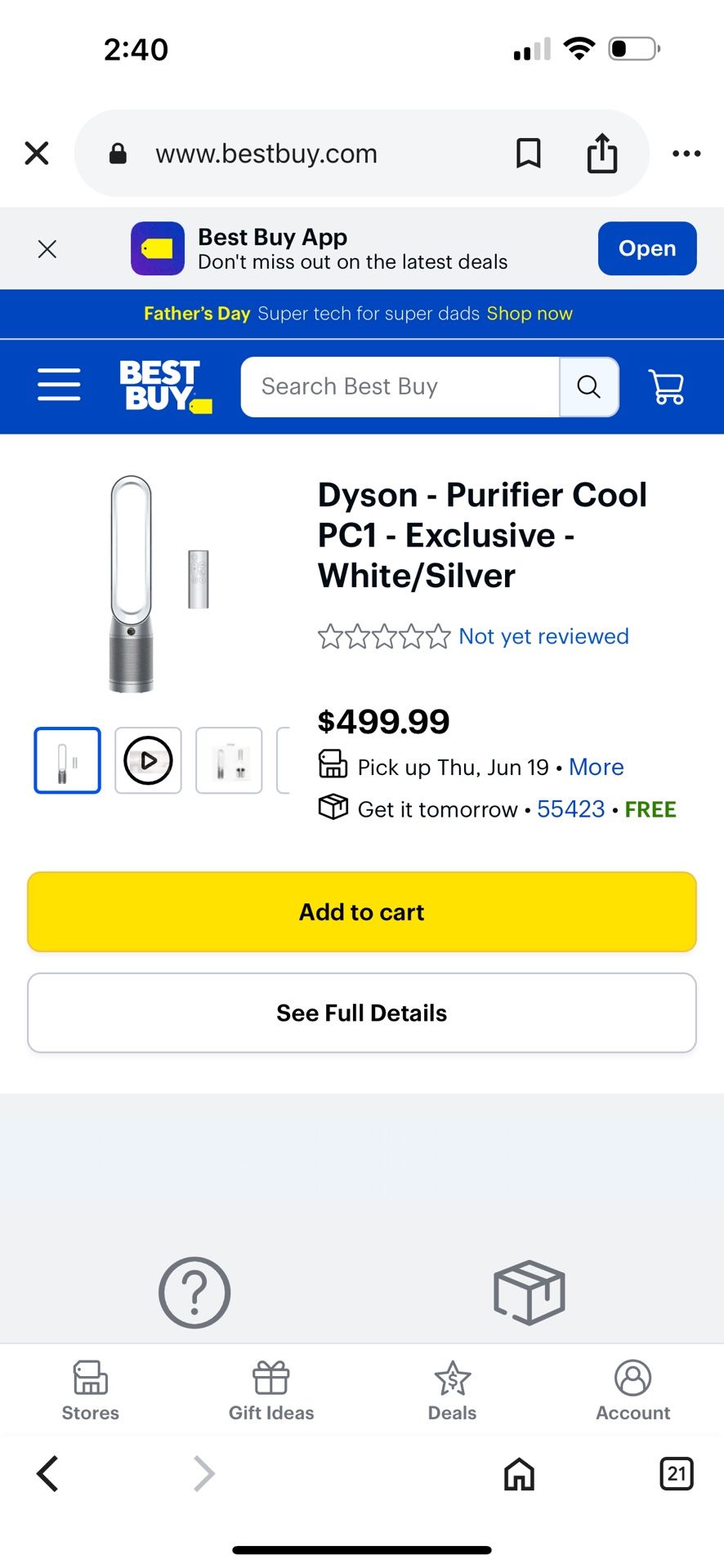Viewport: 724px width, 1568px height.
Task: Go to the Account tab
Action: click(632, 1390)
